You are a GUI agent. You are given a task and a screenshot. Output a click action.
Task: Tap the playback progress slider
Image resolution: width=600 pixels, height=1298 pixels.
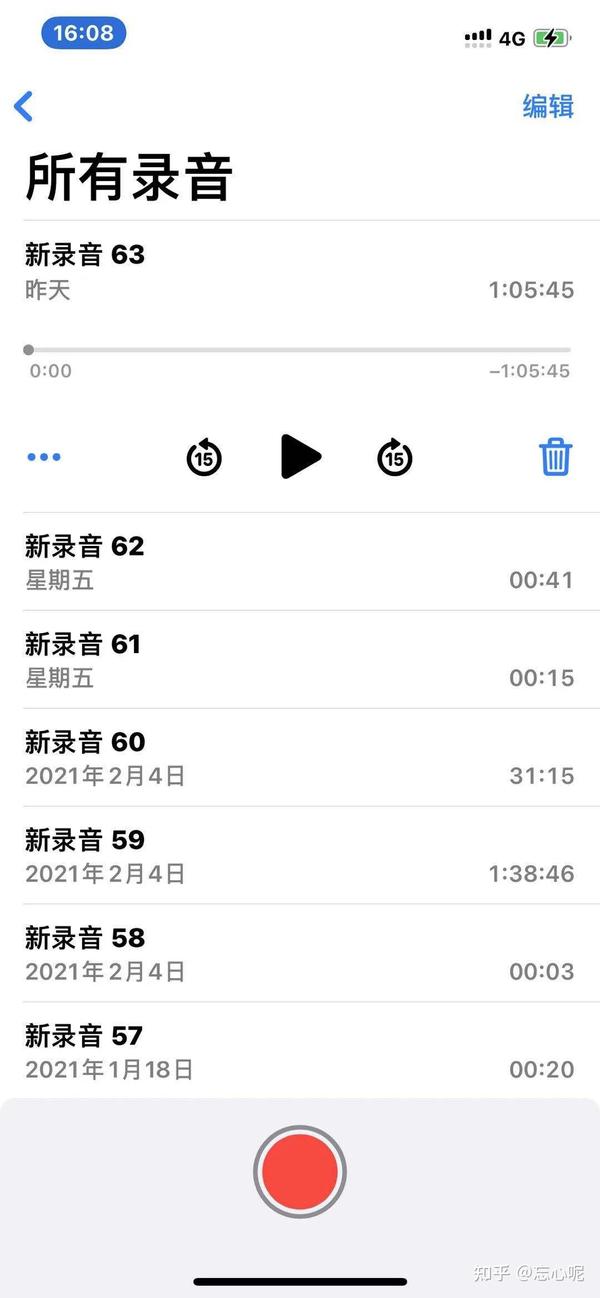tap(299, 350)
